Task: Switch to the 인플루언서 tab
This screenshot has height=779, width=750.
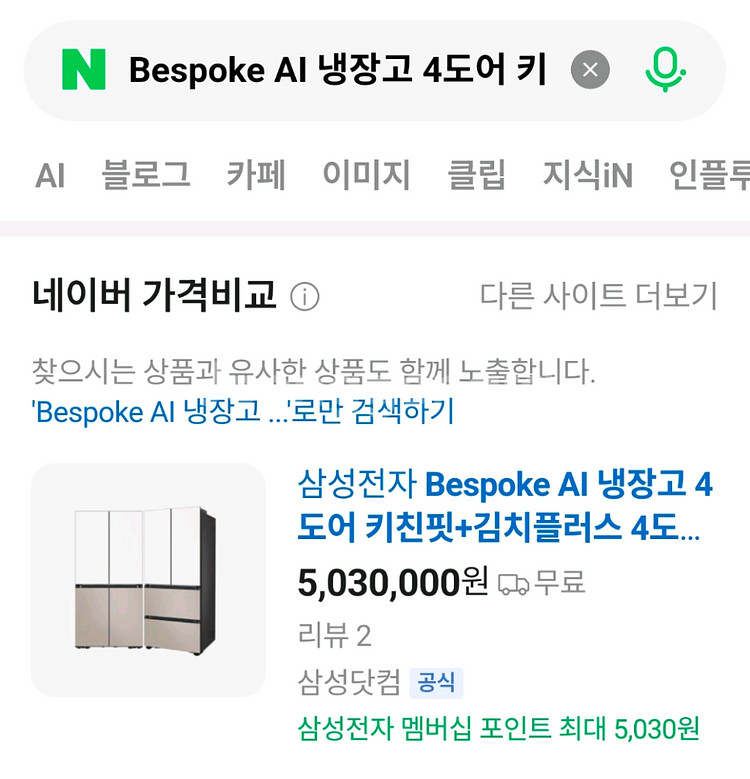Action: [709, 174]
